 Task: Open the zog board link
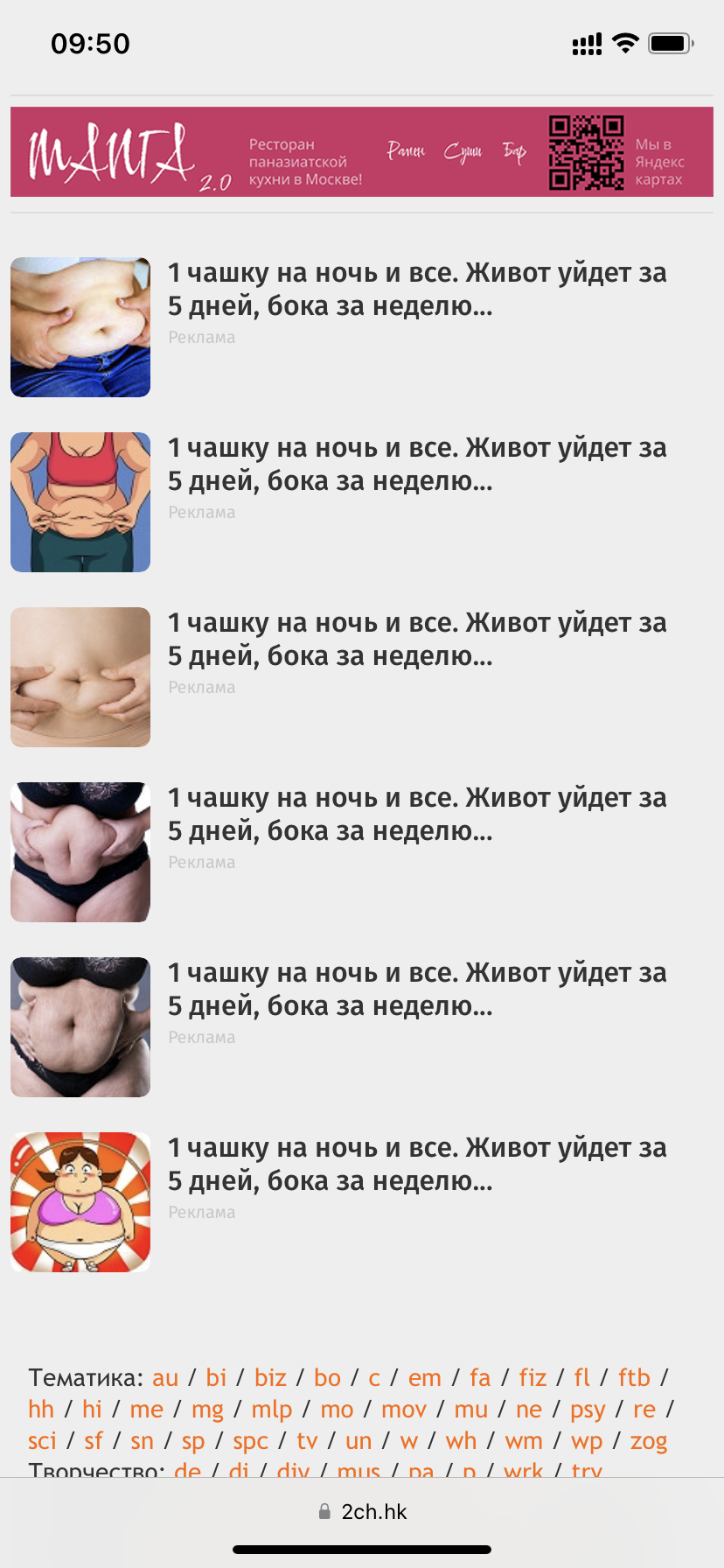[x=649, y=1441]
